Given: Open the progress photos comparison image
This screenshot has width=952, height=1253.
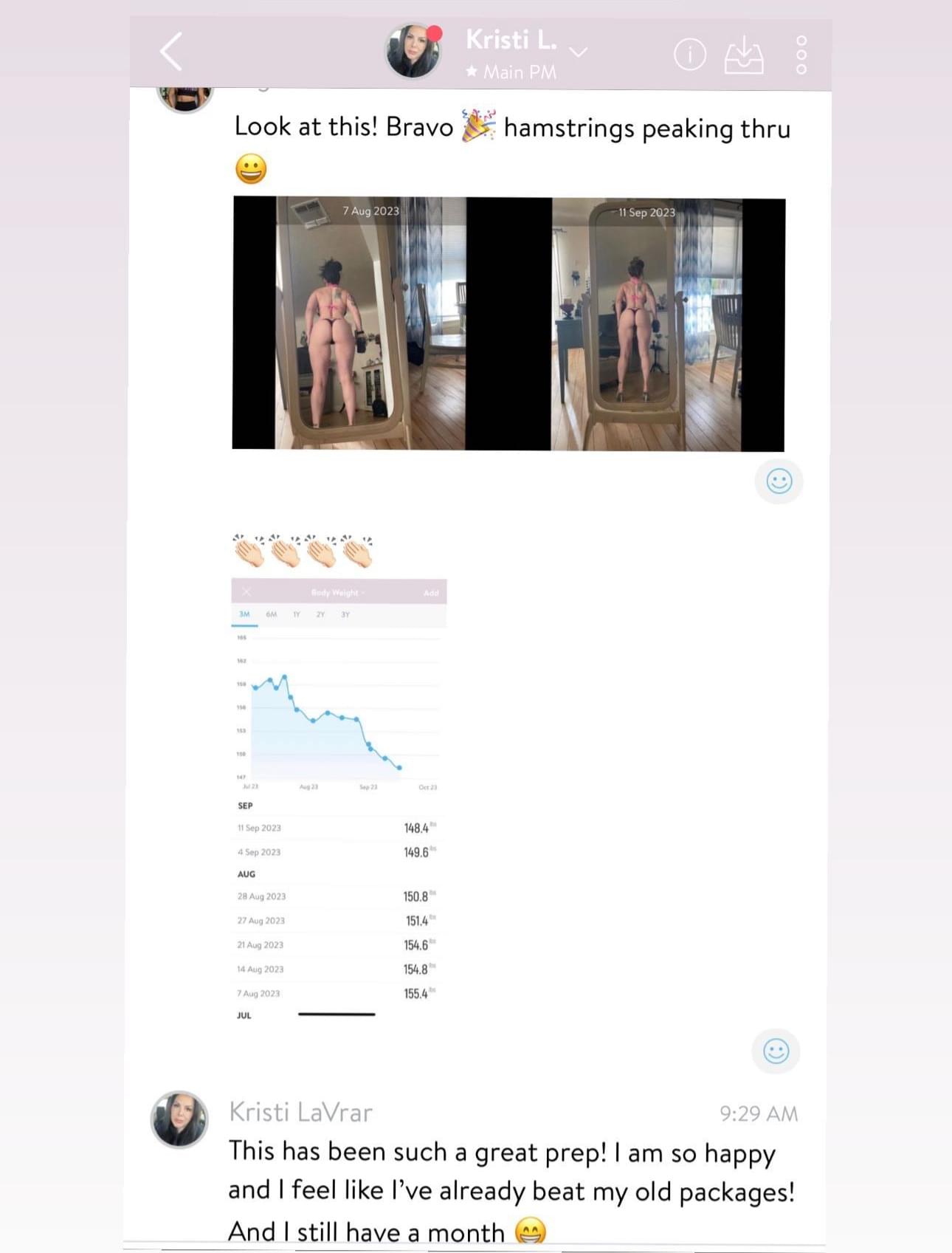Looking at the screenshot, I should point(508,323).
